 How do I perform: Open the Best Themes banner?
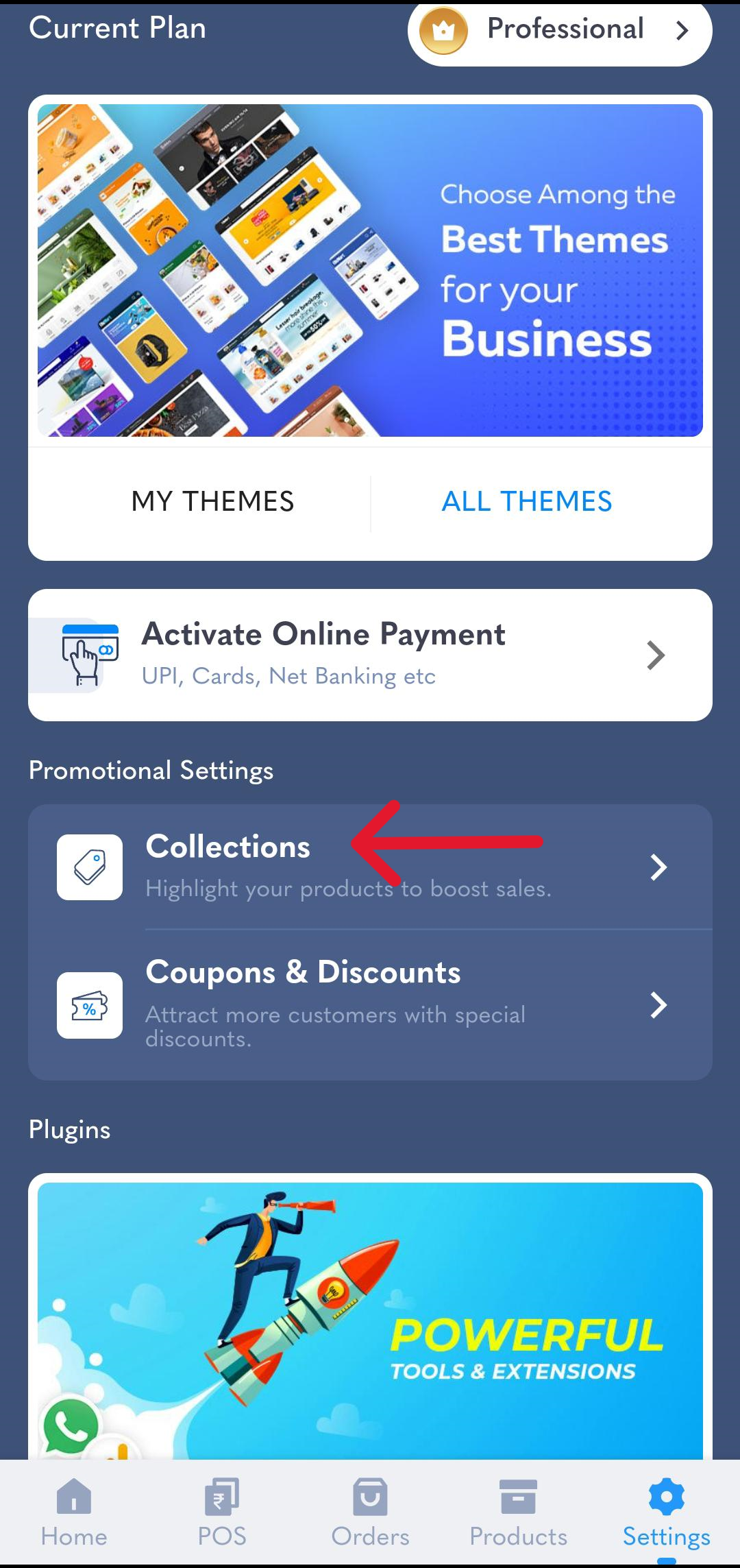(x=370, y=270)
